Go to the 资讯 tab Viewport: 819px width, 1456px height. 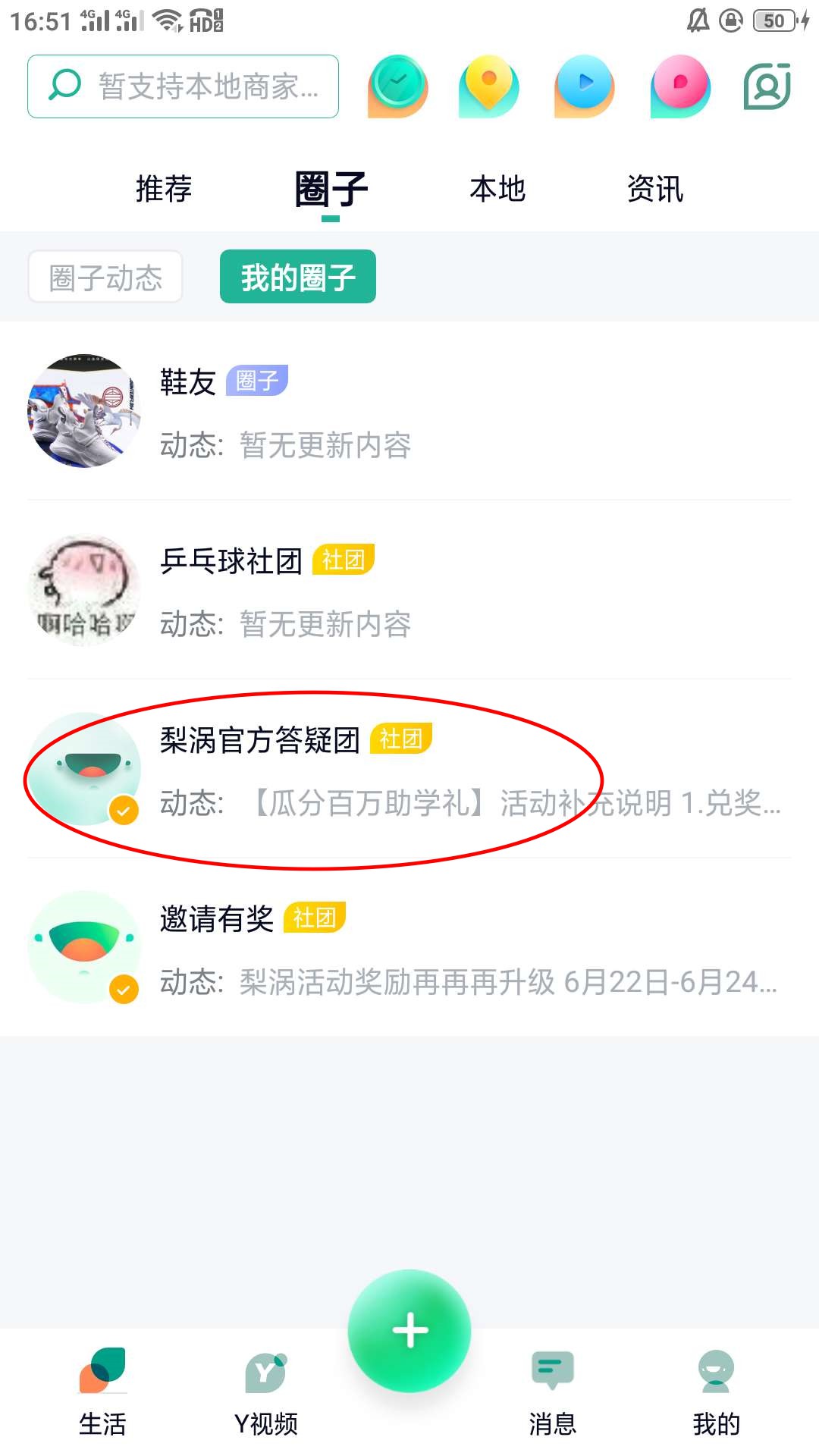tap(655, 189)
